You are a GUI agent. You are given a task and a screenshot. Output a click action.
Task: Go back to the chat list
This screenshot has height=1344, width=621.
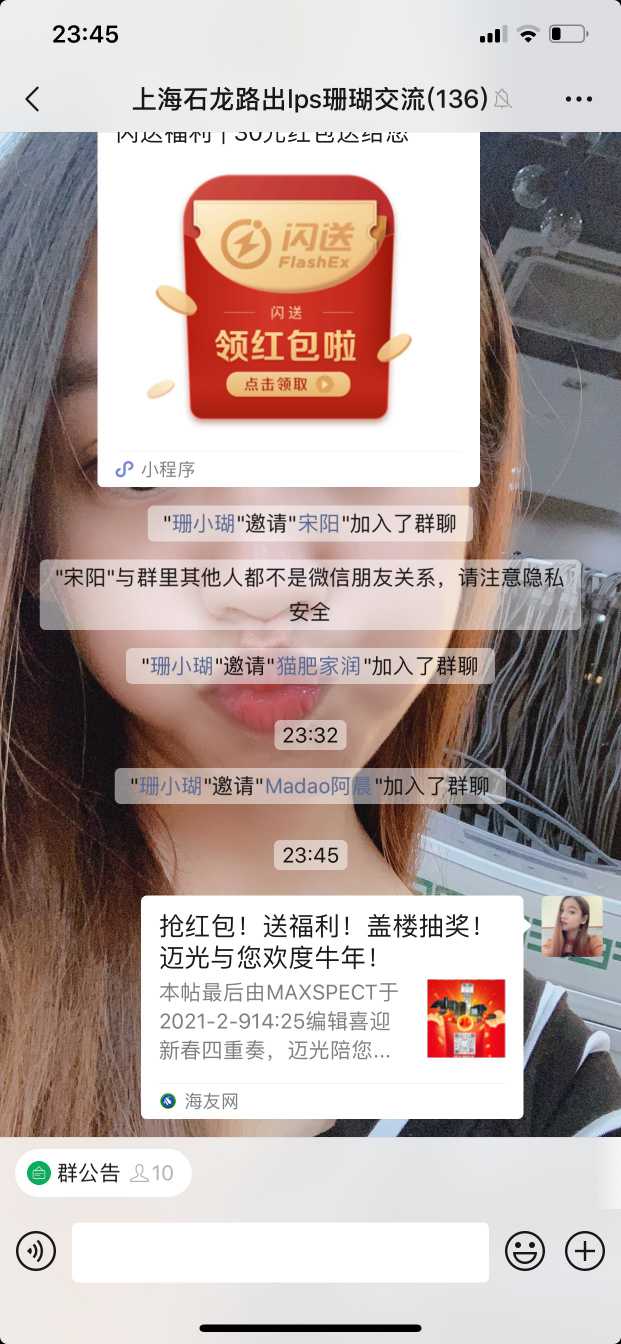[x=32, y=98]
